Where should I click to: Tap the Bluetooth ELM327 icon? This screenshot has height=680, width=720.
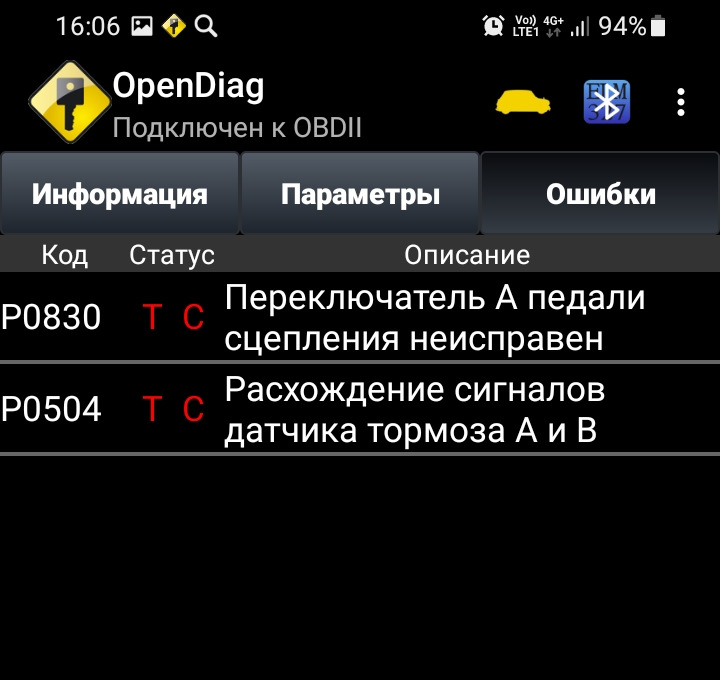click(606, 102)
